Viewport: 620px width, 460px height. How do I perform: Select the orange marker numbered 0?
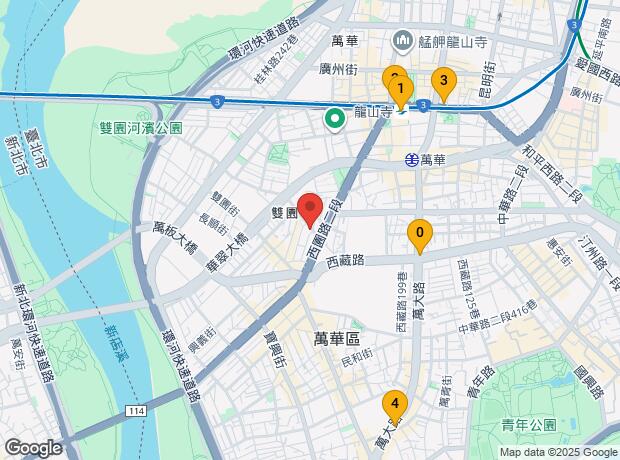[420, 236]
